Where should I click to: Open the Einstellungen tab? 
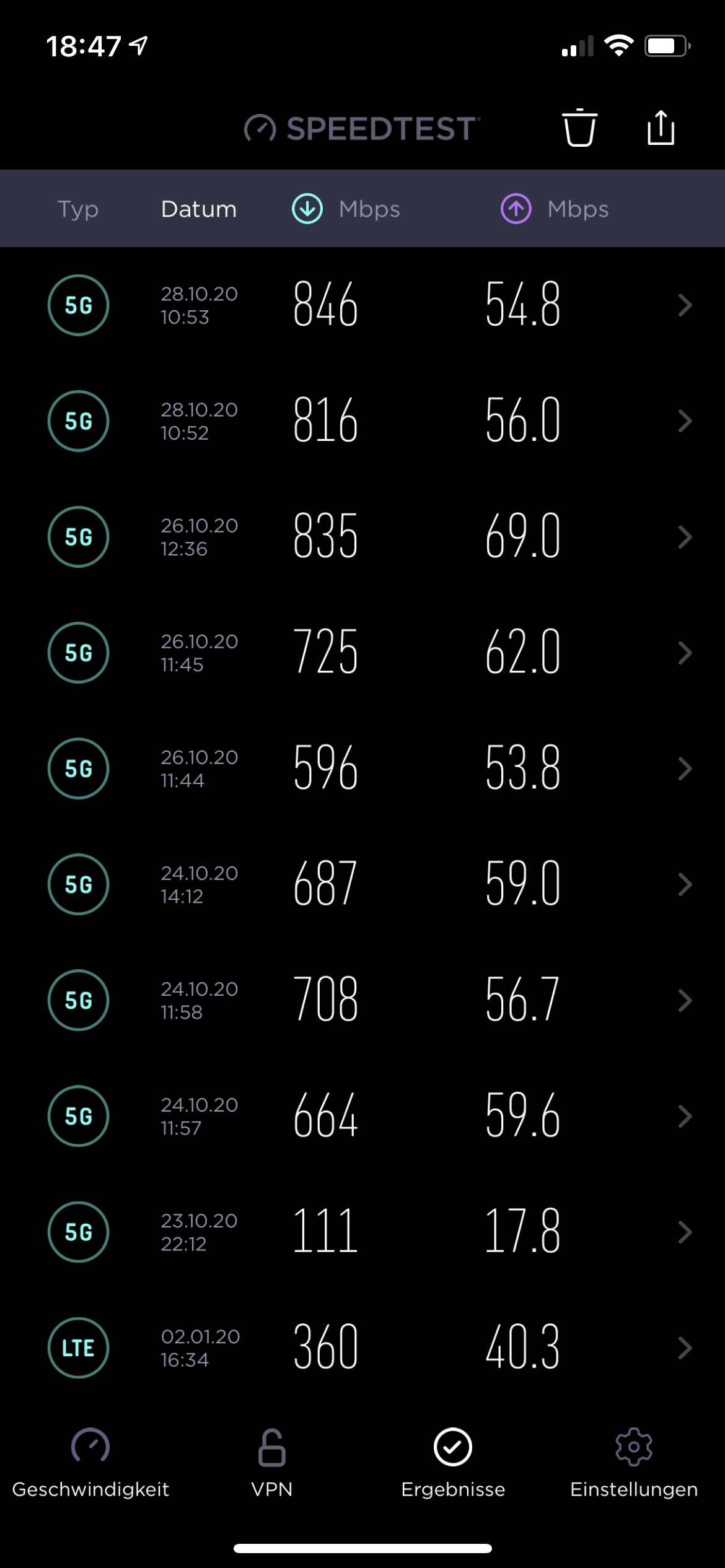click(634, 1463)
